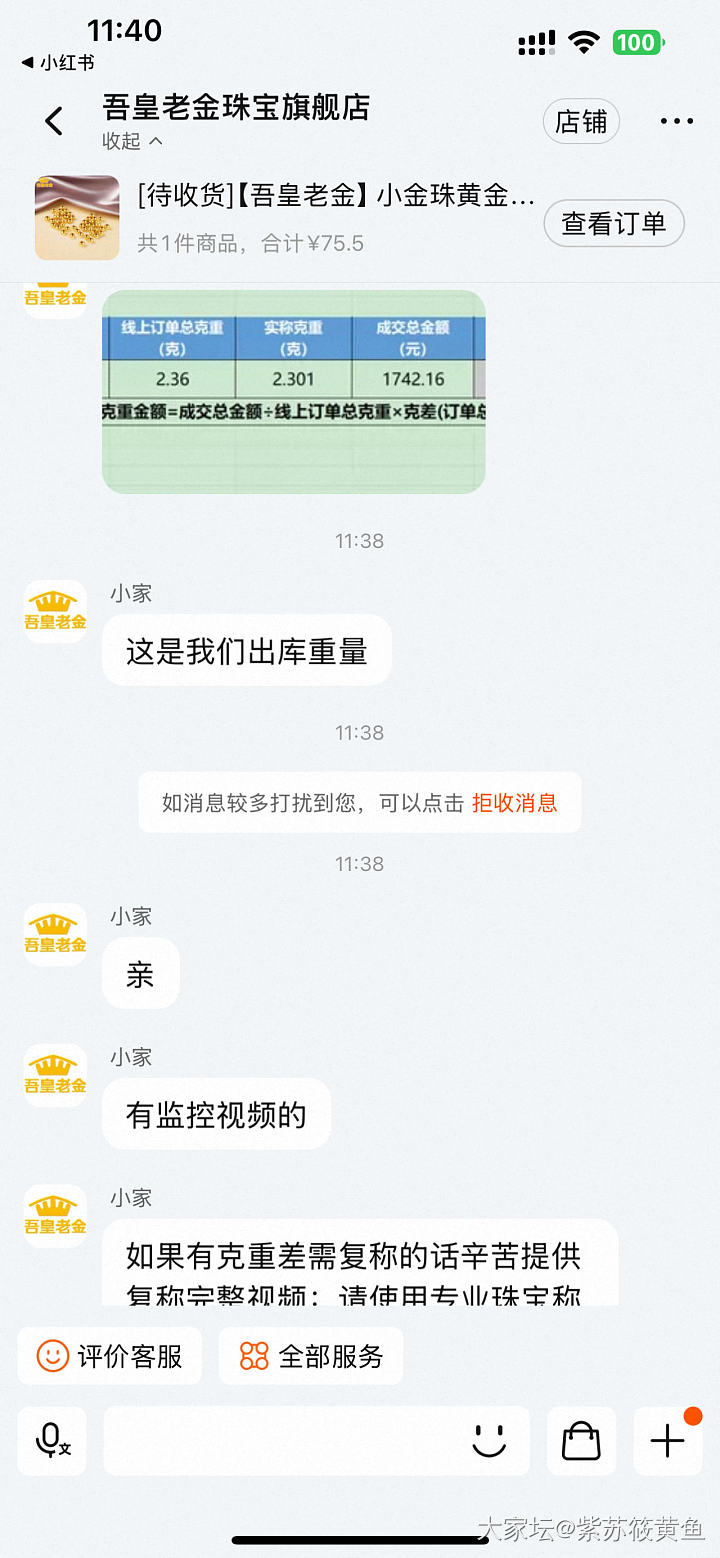Open the emoji picker
Screen dimensions: 720x1558
(x=489, y=1441)
